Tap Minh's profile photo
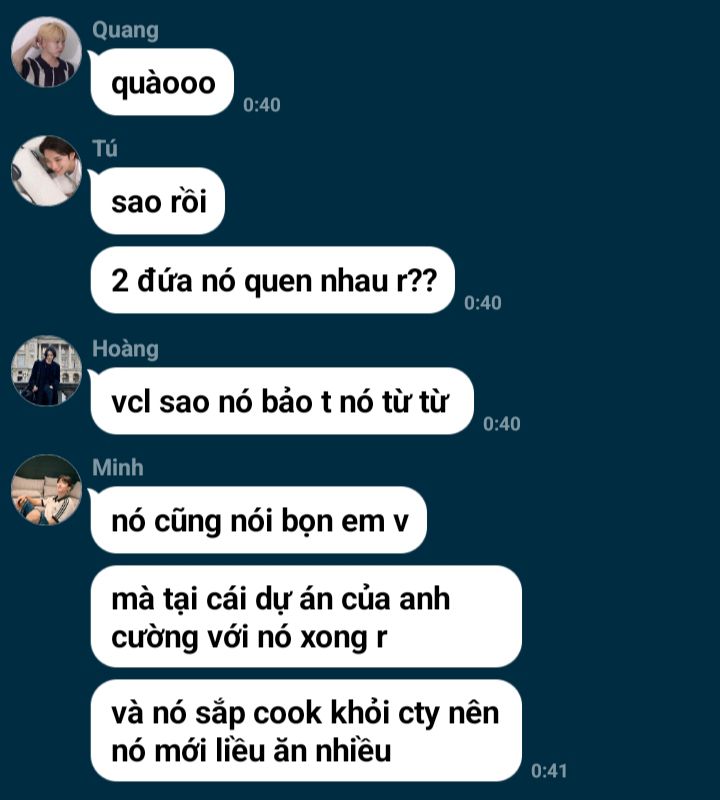This screenshot has width=720, height=800. 46,490
